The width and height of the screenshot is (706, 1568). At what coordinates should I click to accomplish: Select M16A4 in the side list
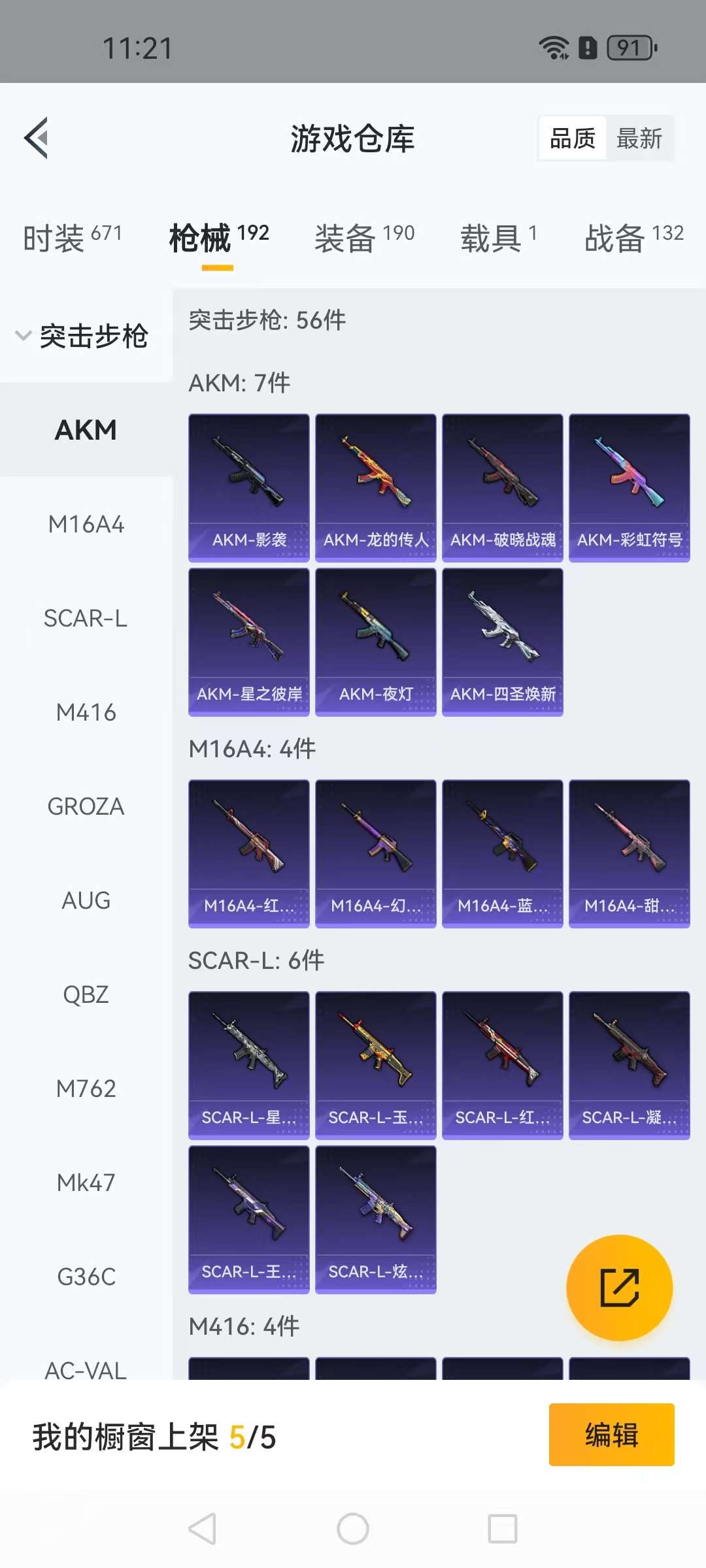(x=86, y=524)
